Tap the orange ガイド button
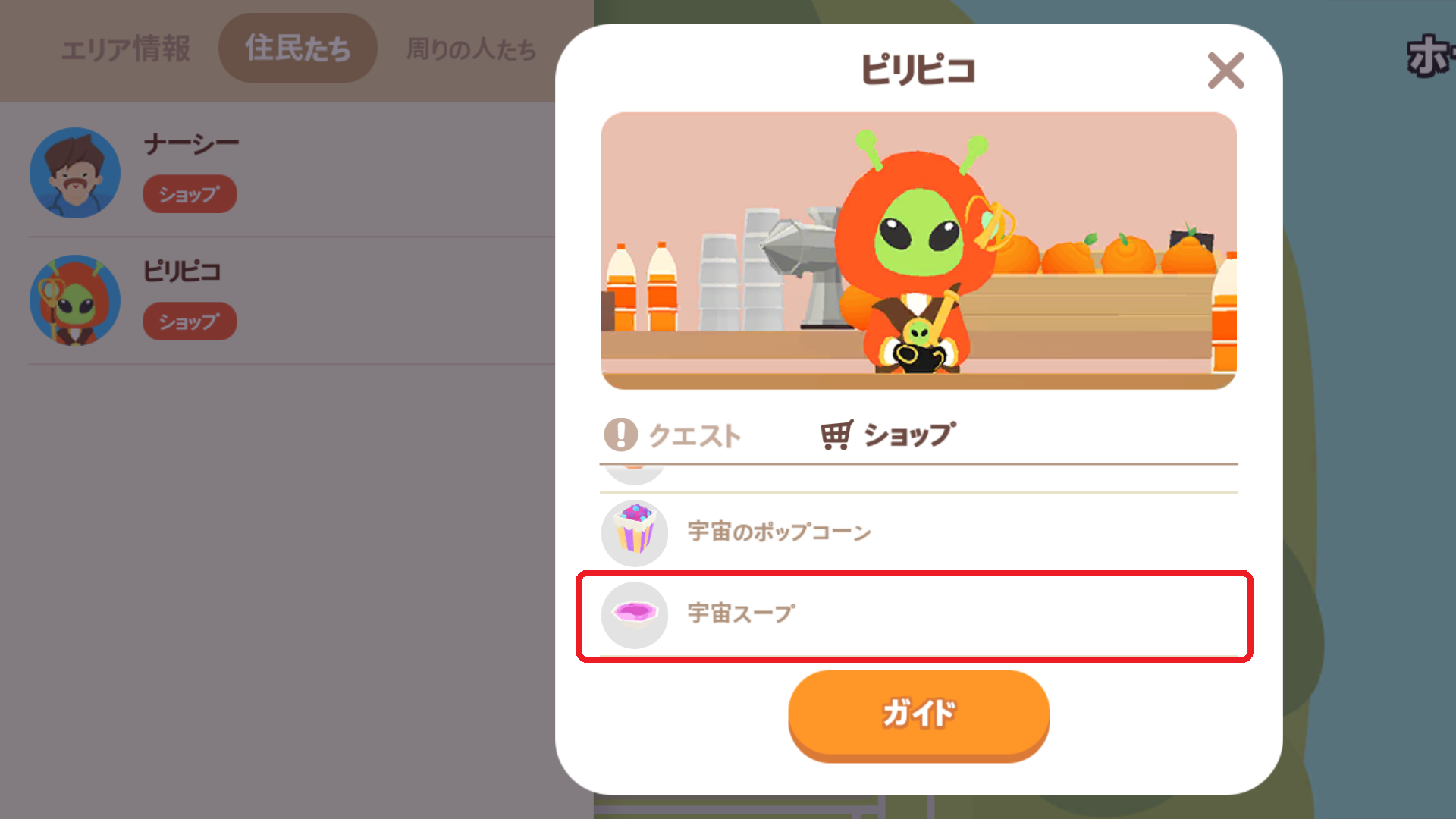Viewport: 1456px width, 819px height. 918,714
